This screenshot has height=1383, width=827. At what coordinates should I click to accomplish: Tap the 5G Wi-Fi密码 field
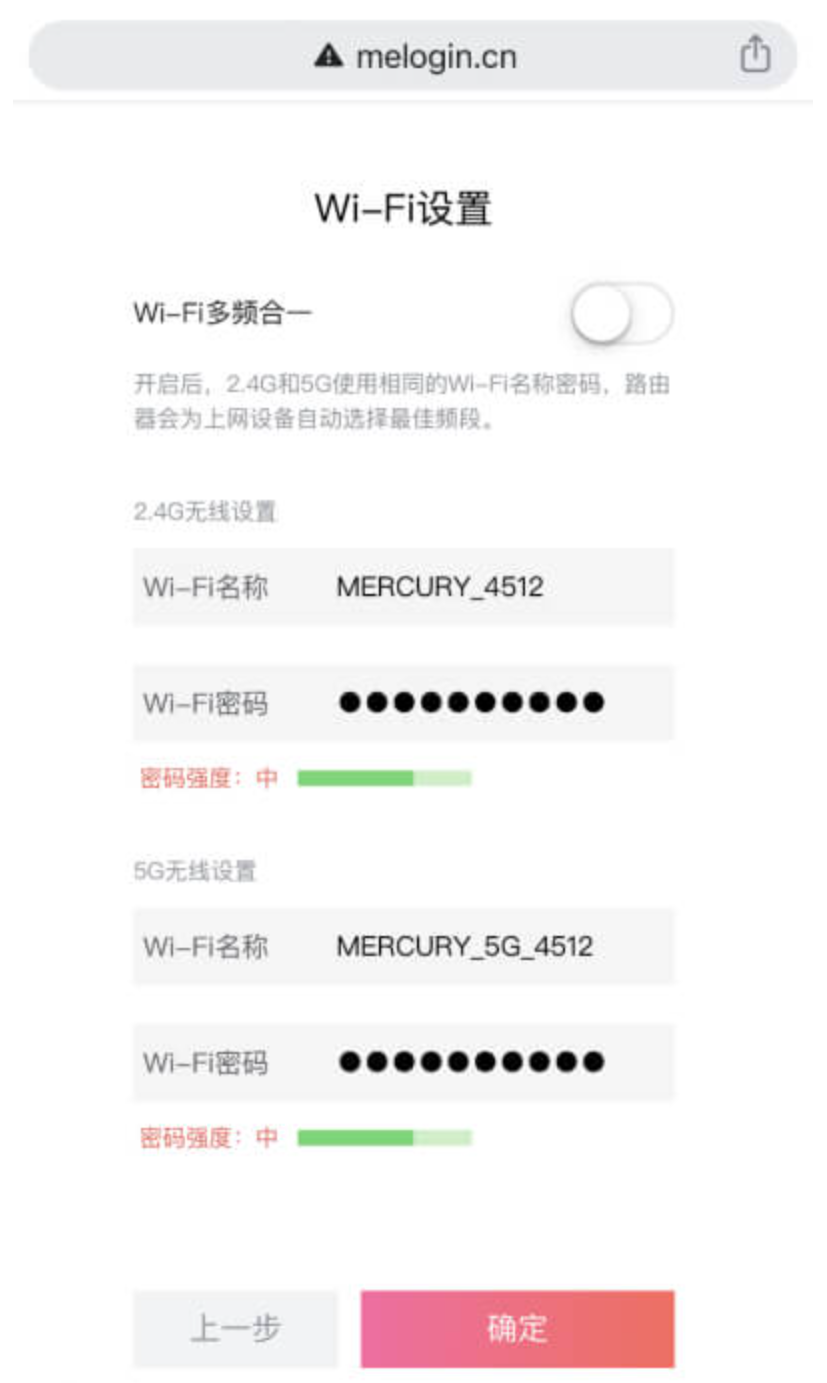coord(404,1062)
